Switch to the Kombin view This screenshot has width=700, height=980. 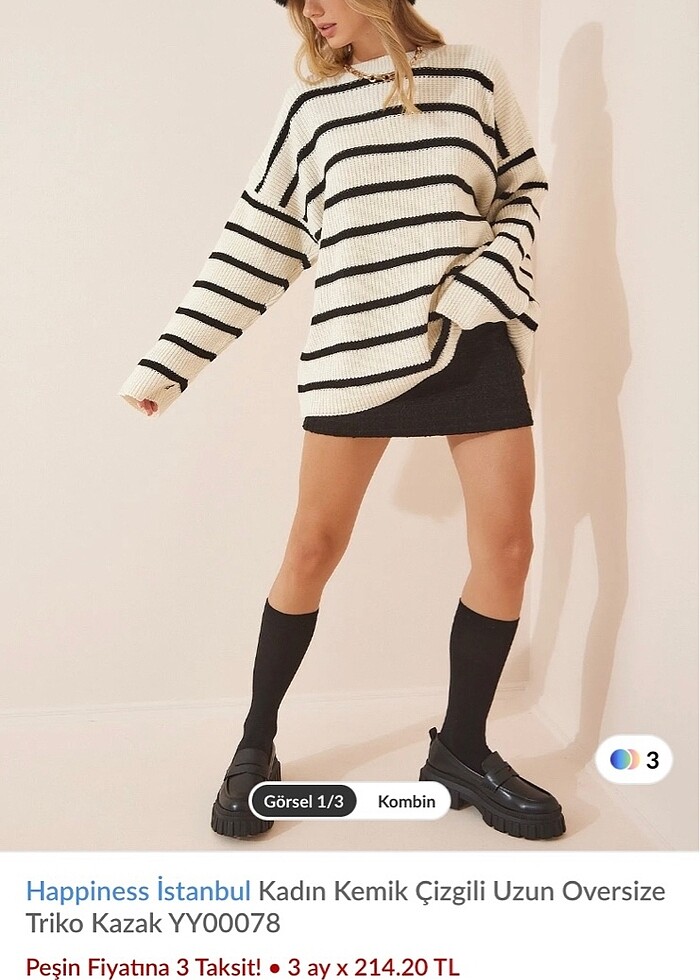pyautogui.click(x=406, y=801)
